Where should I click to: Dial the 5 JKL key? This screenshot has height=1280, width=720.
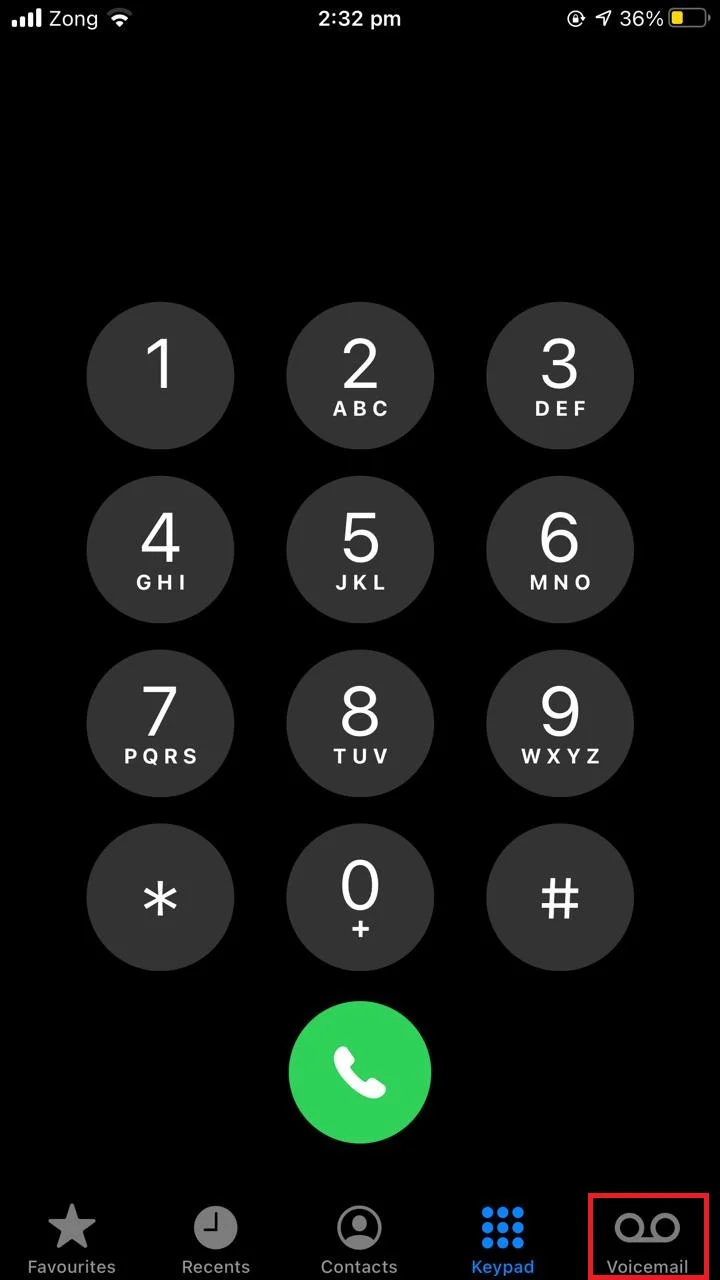click(360, 550)
